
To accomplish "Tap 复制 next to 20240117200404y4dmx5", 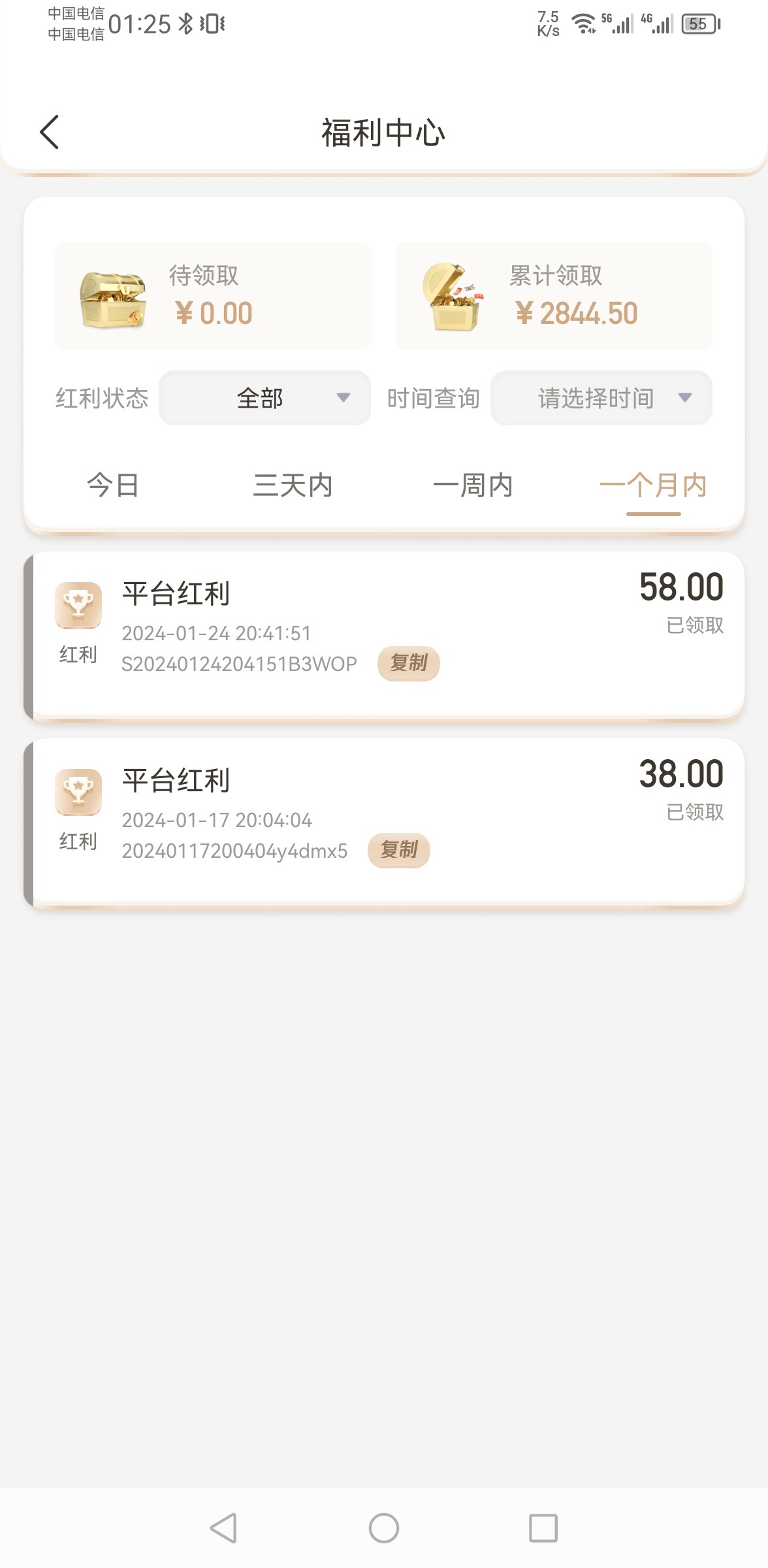I will coord(398,850).
